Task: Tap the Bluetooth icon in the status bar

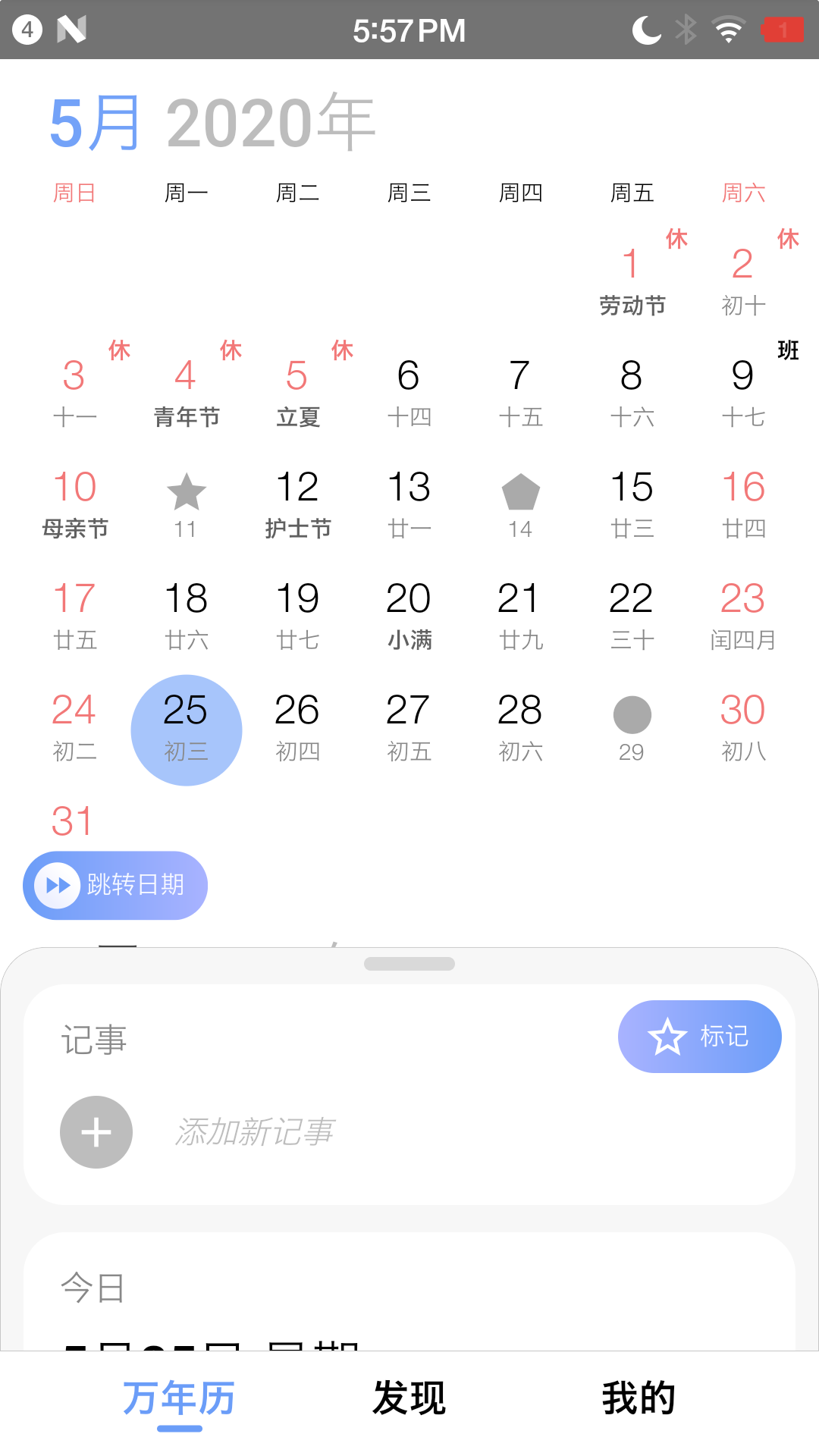Action: click(686, 30)
